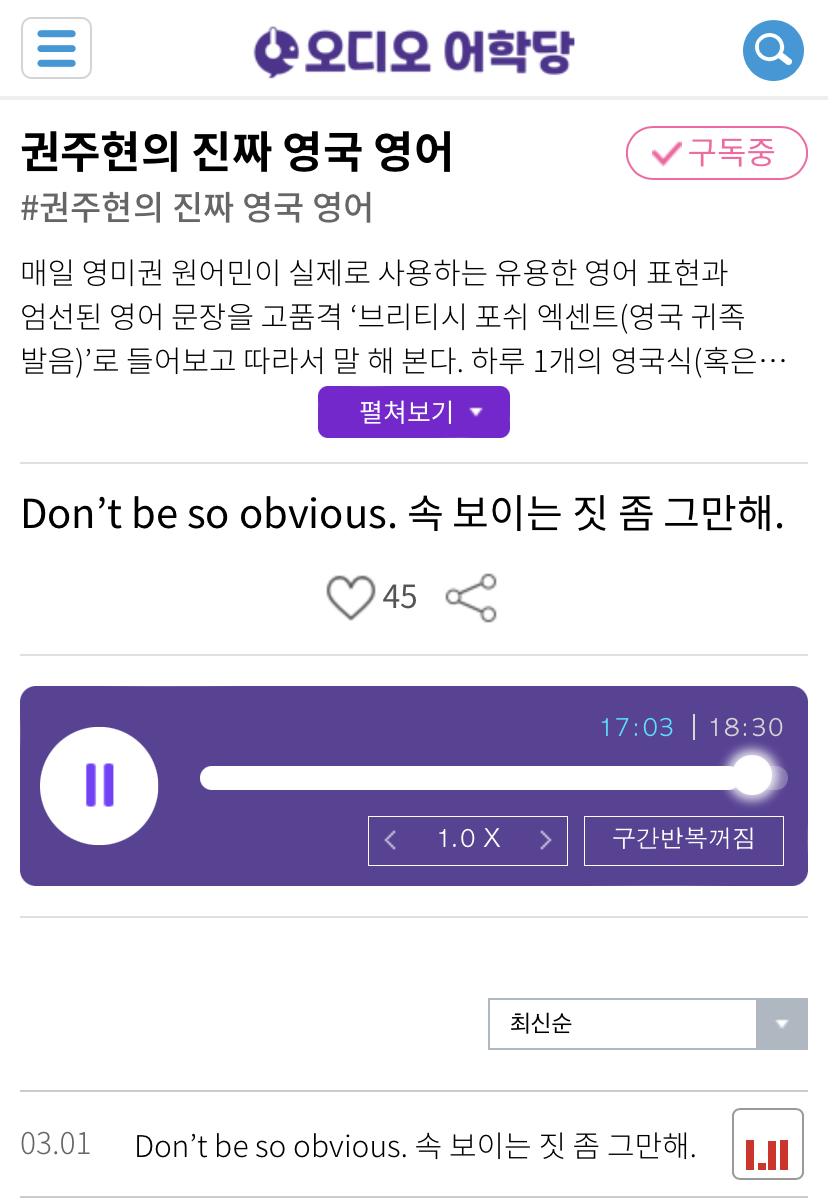
Task: Click the right arrow to increase playback speed
Action: coord(546,840)
